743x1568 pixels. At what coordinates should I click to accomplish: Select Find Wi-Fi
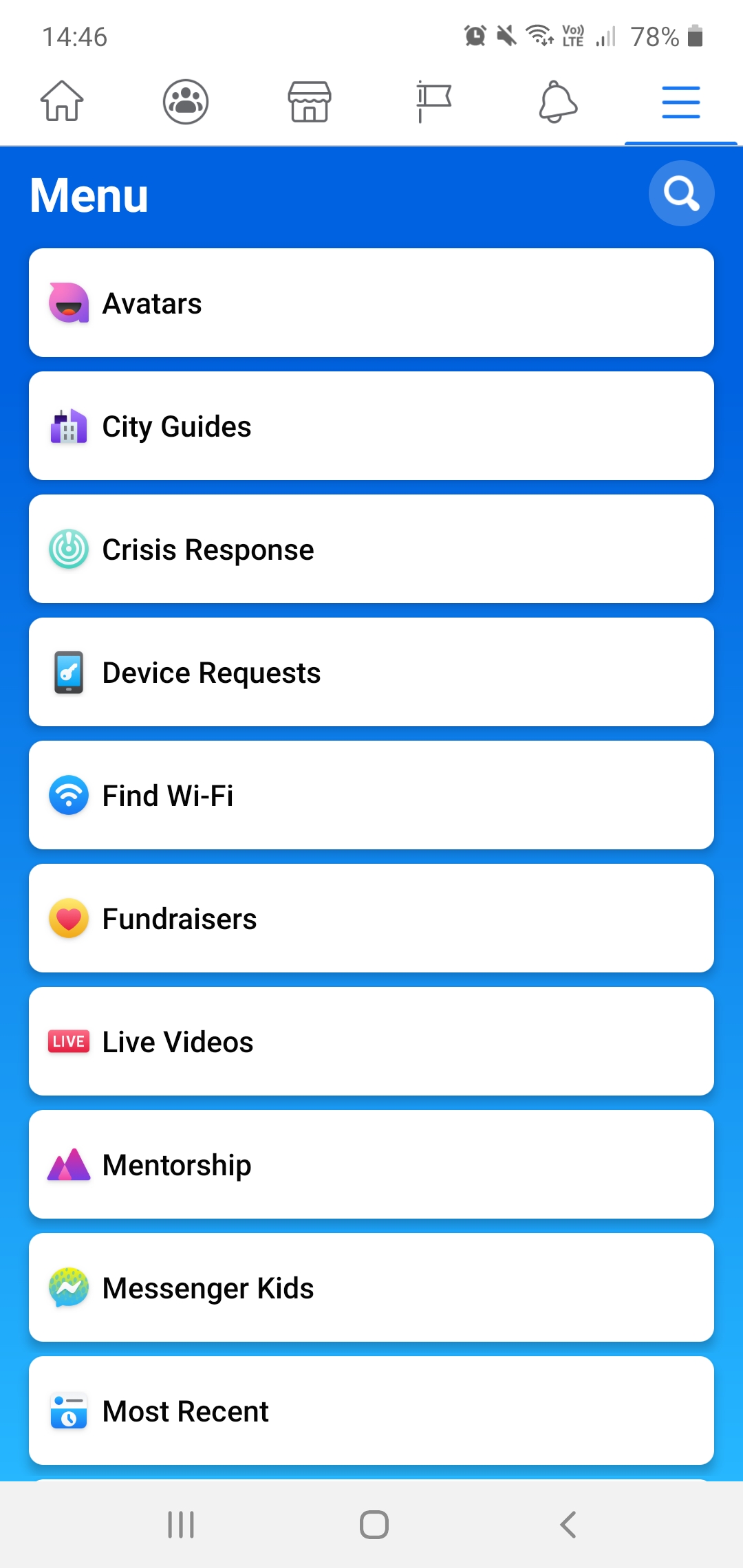click(x=371, y=795)
